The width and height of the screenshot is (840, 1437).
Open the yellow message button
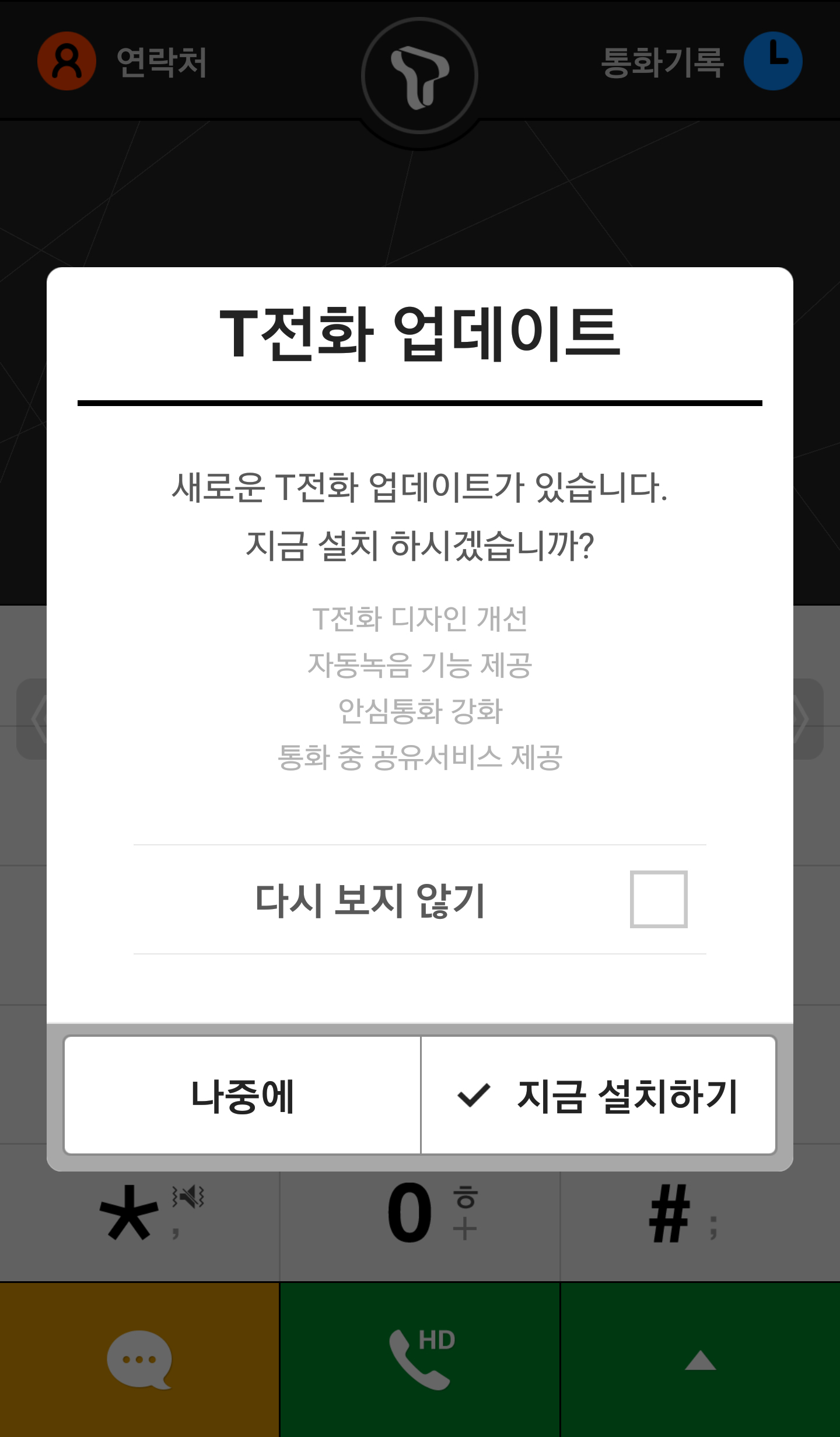[x=139, y=1359]
